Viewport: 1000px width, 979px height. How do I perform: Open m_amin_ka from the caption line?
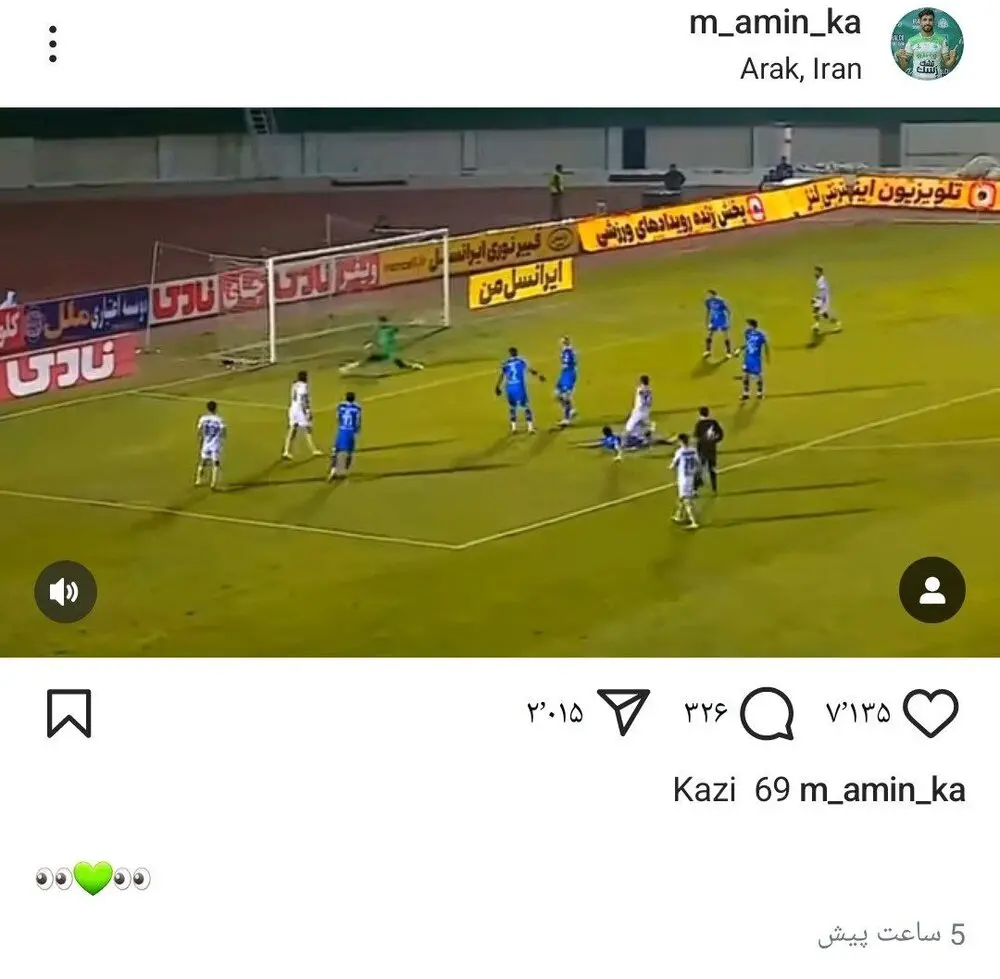point(883,790)
